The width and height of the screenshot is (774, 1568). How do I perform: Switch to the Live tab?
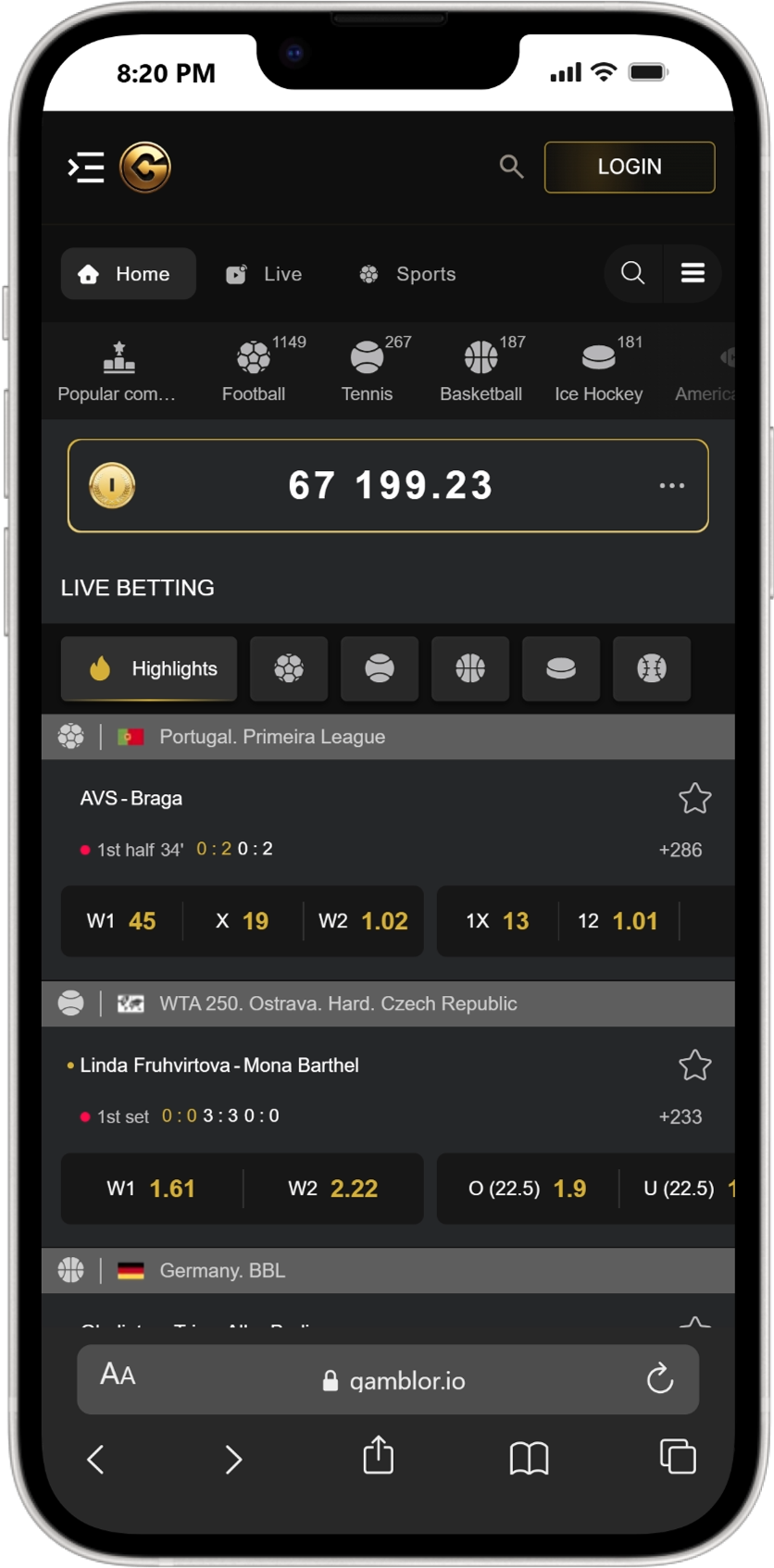pos(265,274)
